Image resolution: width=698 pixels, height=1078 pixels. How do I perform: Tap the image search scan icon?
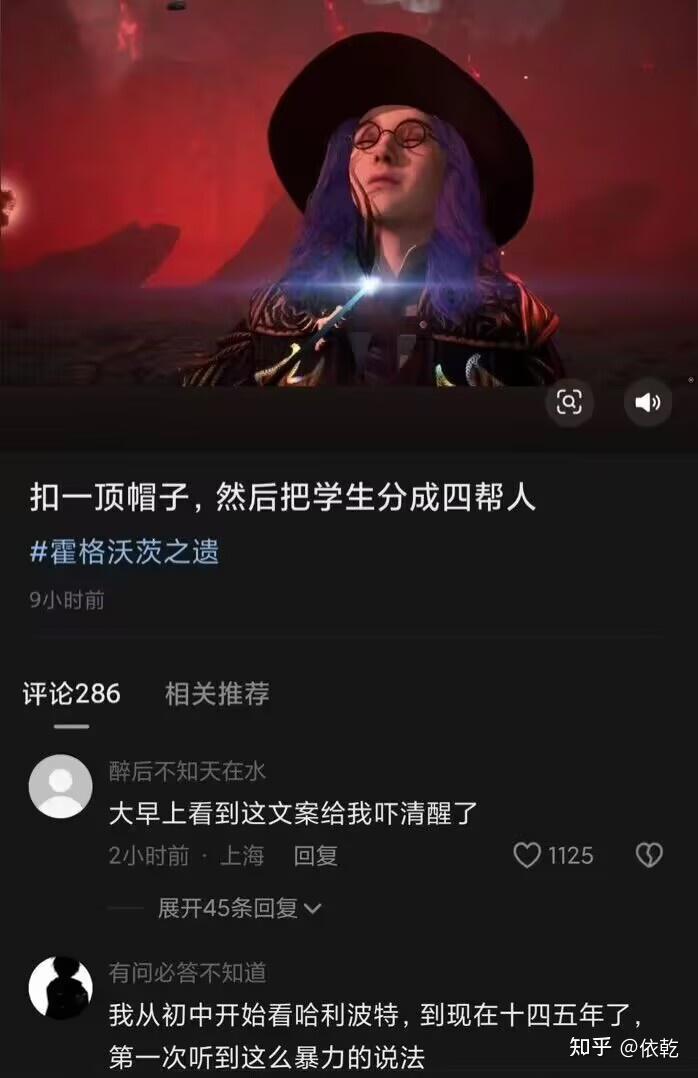pyautogui.click(x=569, y=402)
